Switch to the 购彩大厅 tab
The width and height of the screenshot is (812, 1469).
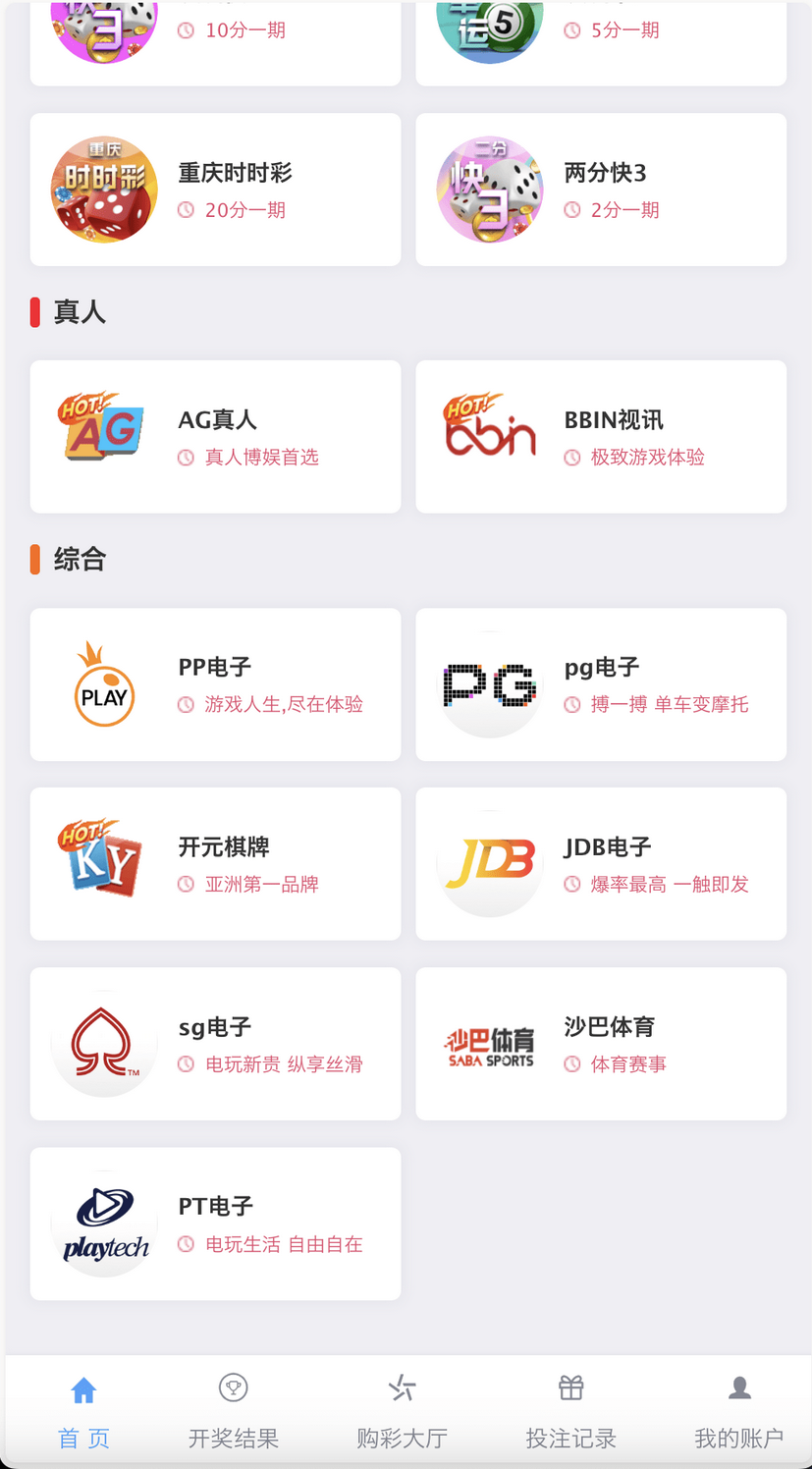(402, 1412)
